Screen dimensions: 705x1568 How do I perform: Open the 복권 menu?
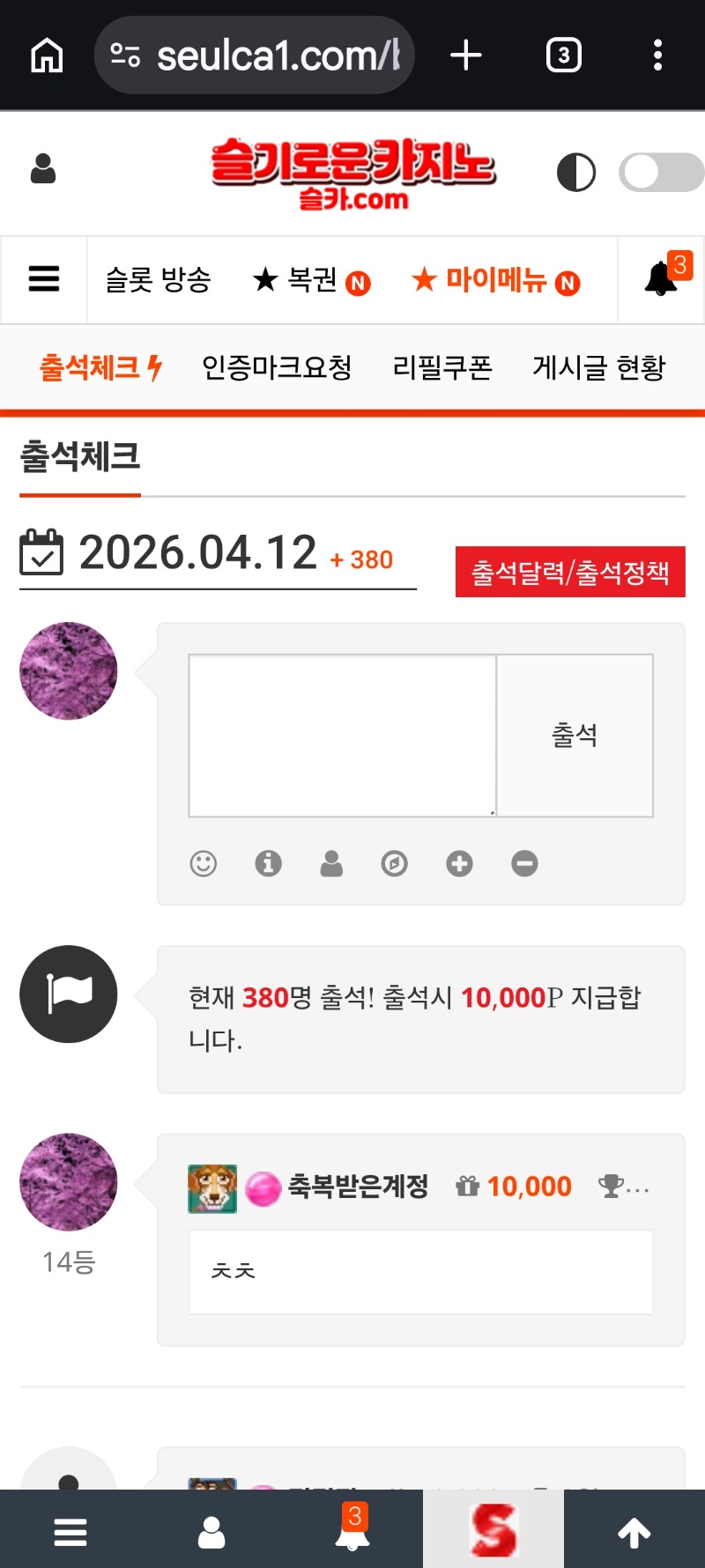tap(311, 280)
